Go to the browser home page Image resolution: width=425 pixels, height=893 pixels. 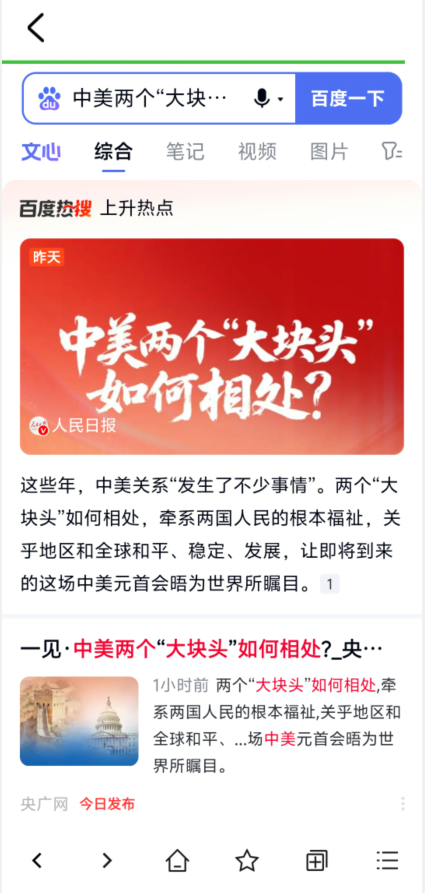[177, 861]
